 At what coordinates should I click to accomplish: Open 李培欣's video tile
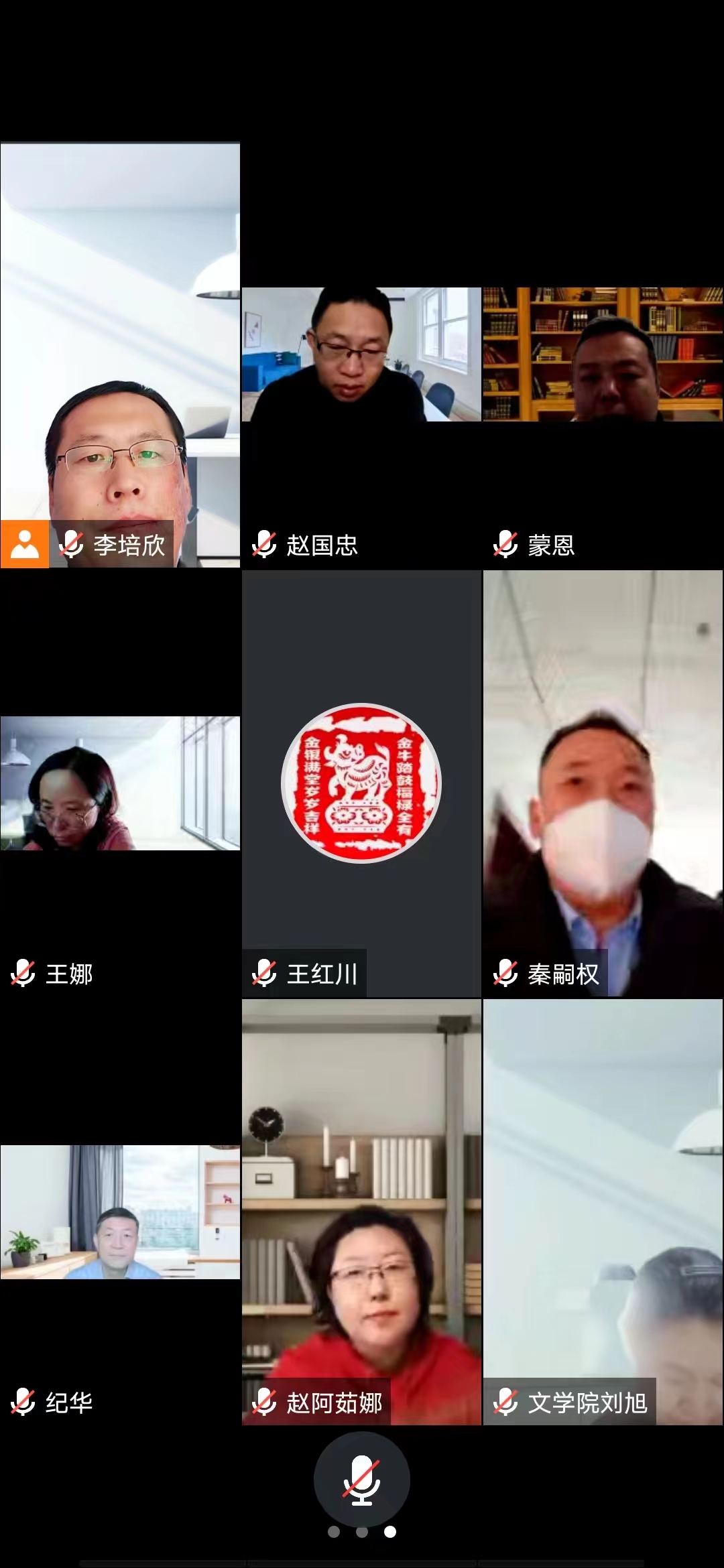pyautogui.click(x=120, y=355)
